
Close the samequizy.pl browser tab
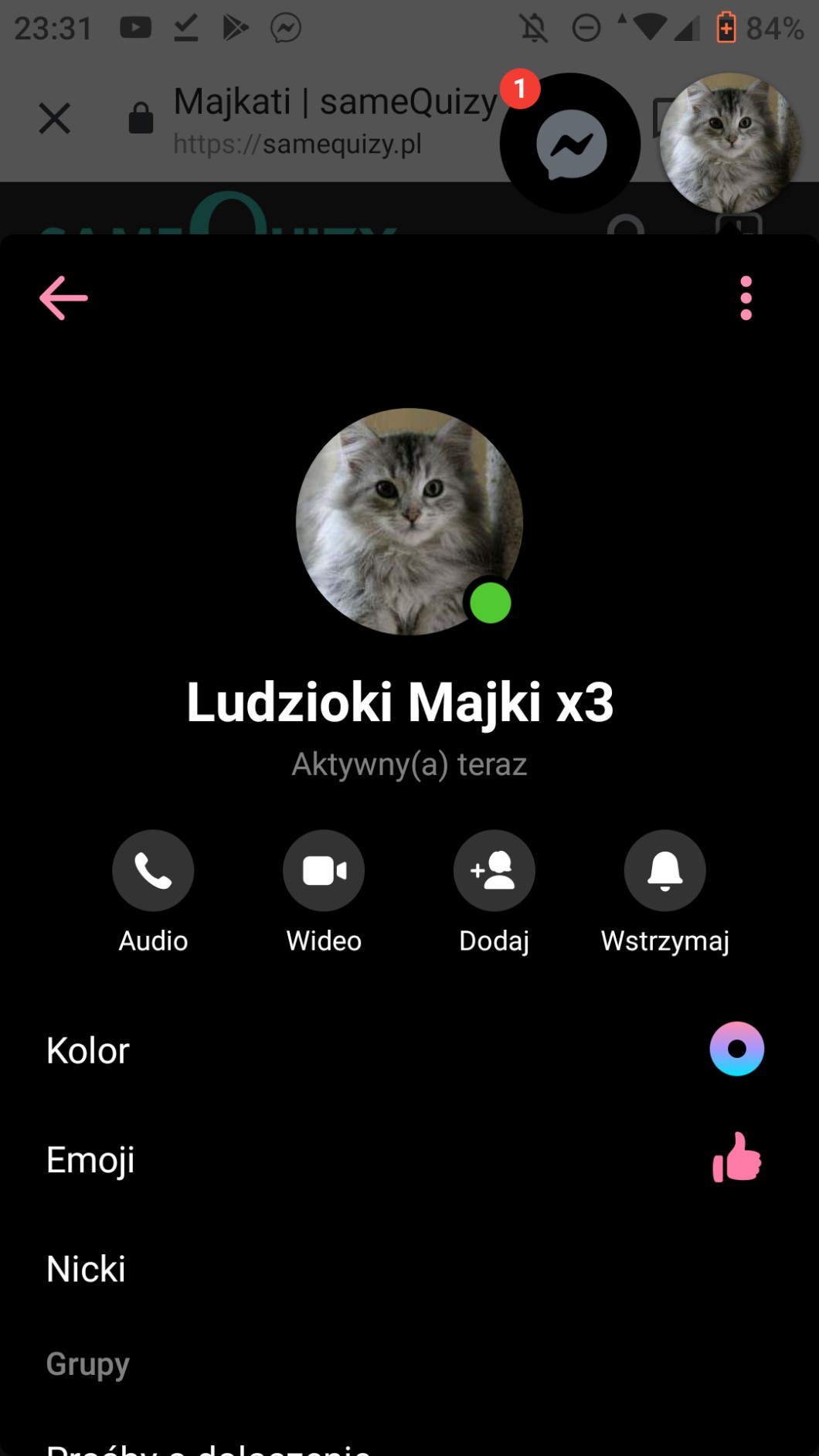pos(55,119)
